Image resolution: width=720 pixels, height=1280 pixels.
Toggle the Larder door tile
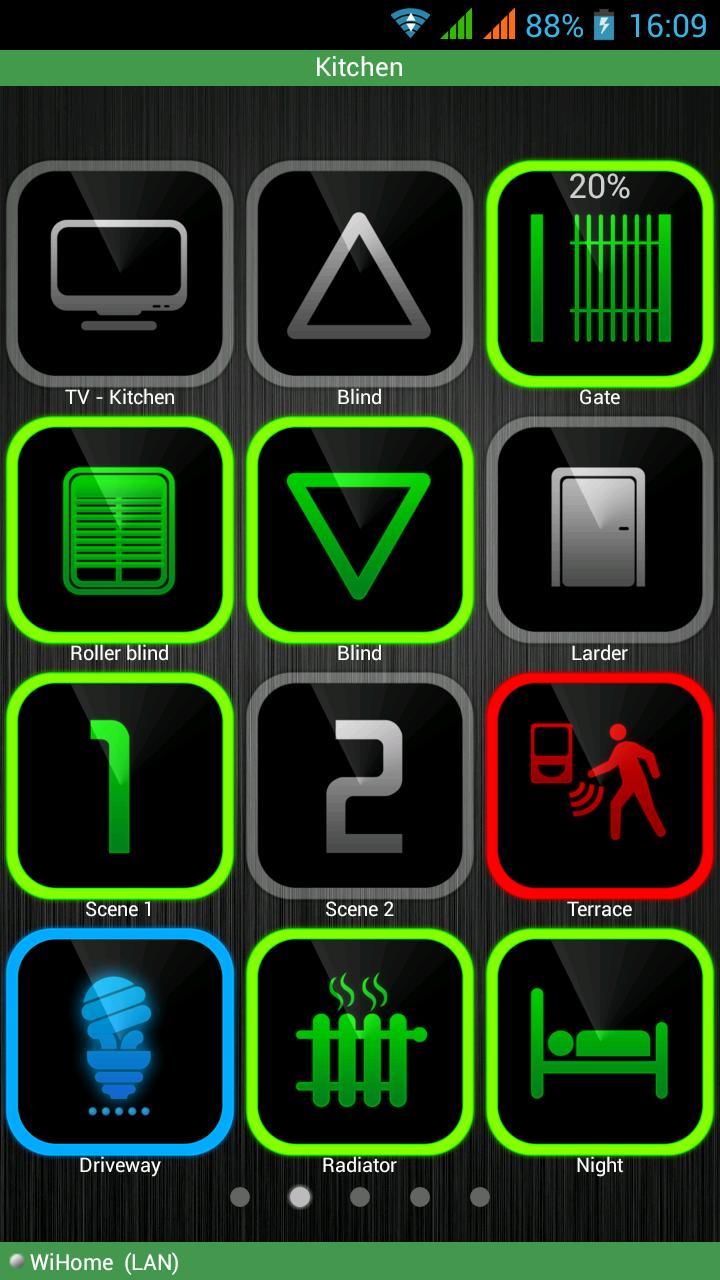pyautogui.click(x=600, y=530)
